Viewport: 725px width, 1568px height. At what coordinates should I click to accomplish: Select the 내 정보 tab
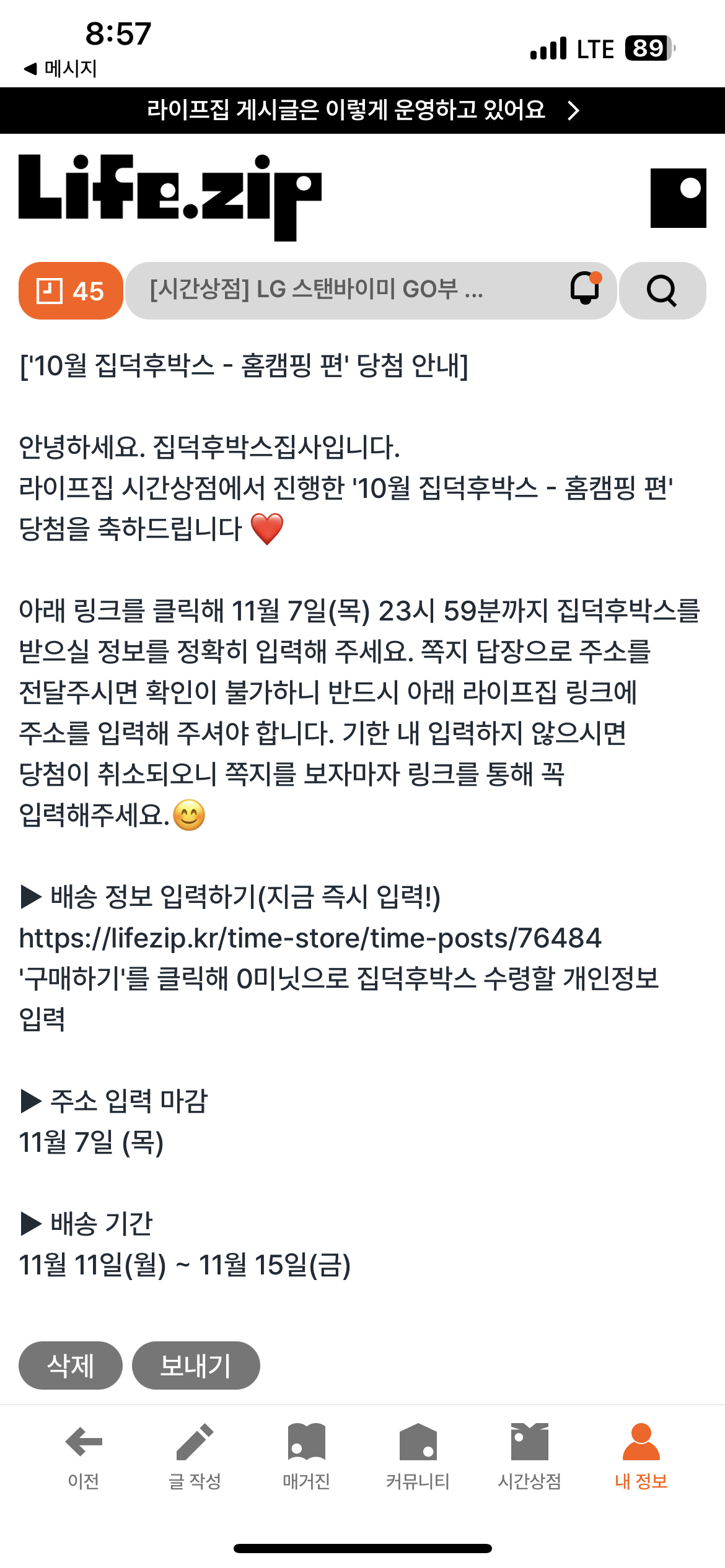pos(641,1456)
